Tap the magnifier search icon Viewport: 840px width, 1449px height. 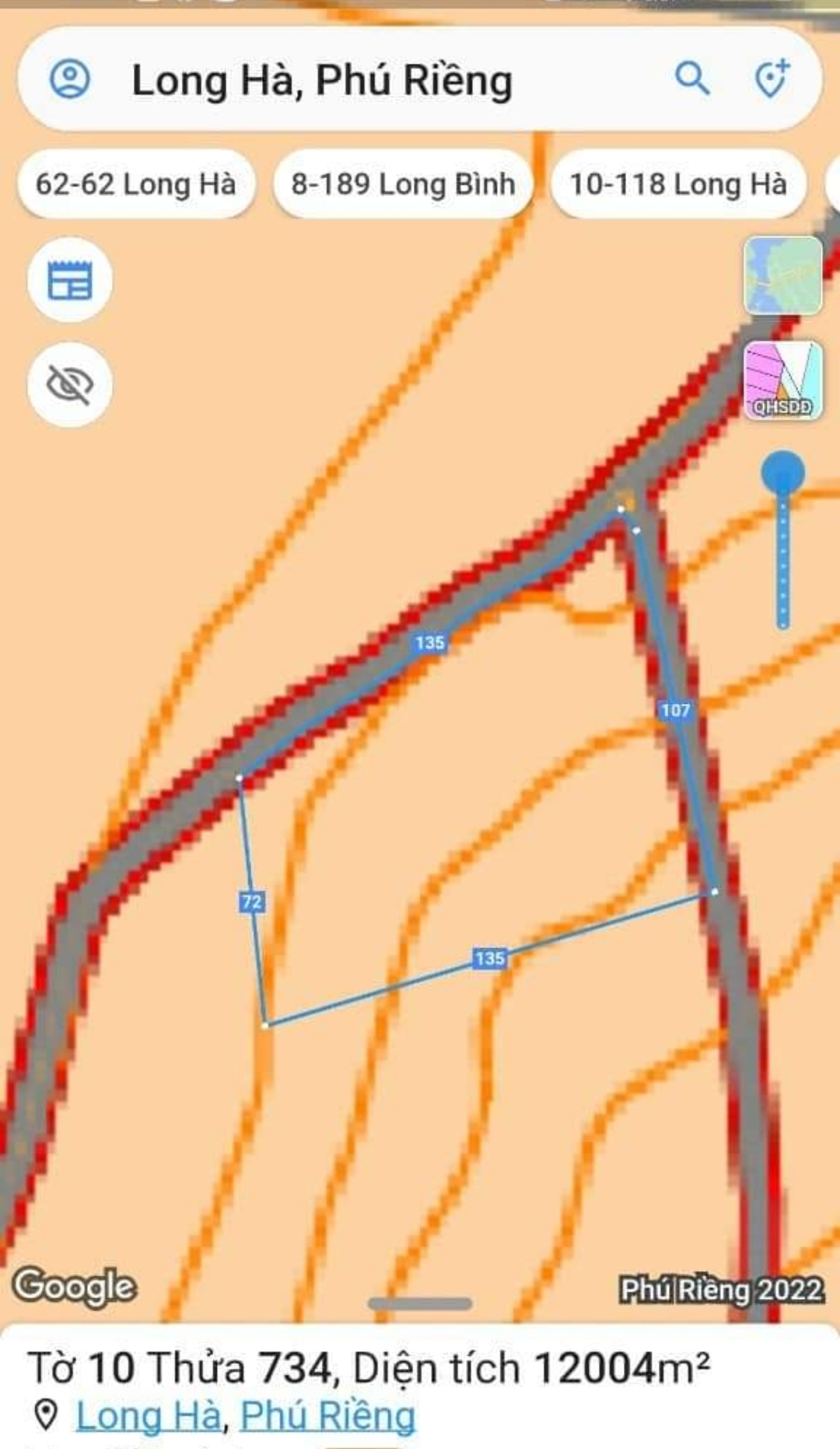(x=691, y=79)
